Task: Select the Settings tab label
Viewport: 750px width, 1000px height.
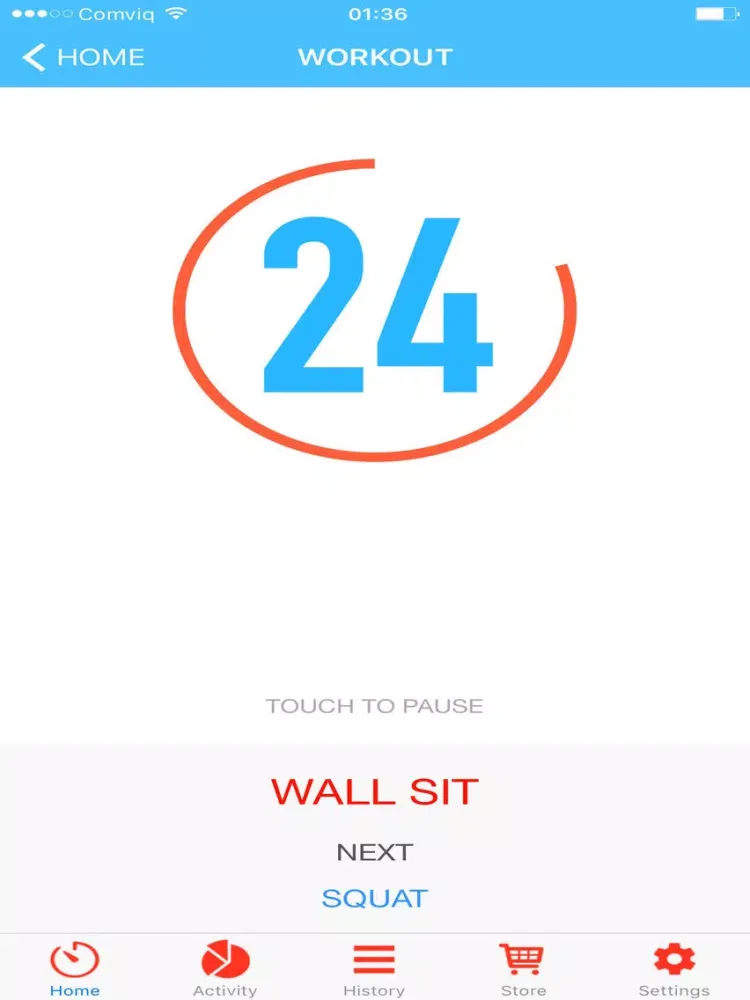Action: coord(674,990)
